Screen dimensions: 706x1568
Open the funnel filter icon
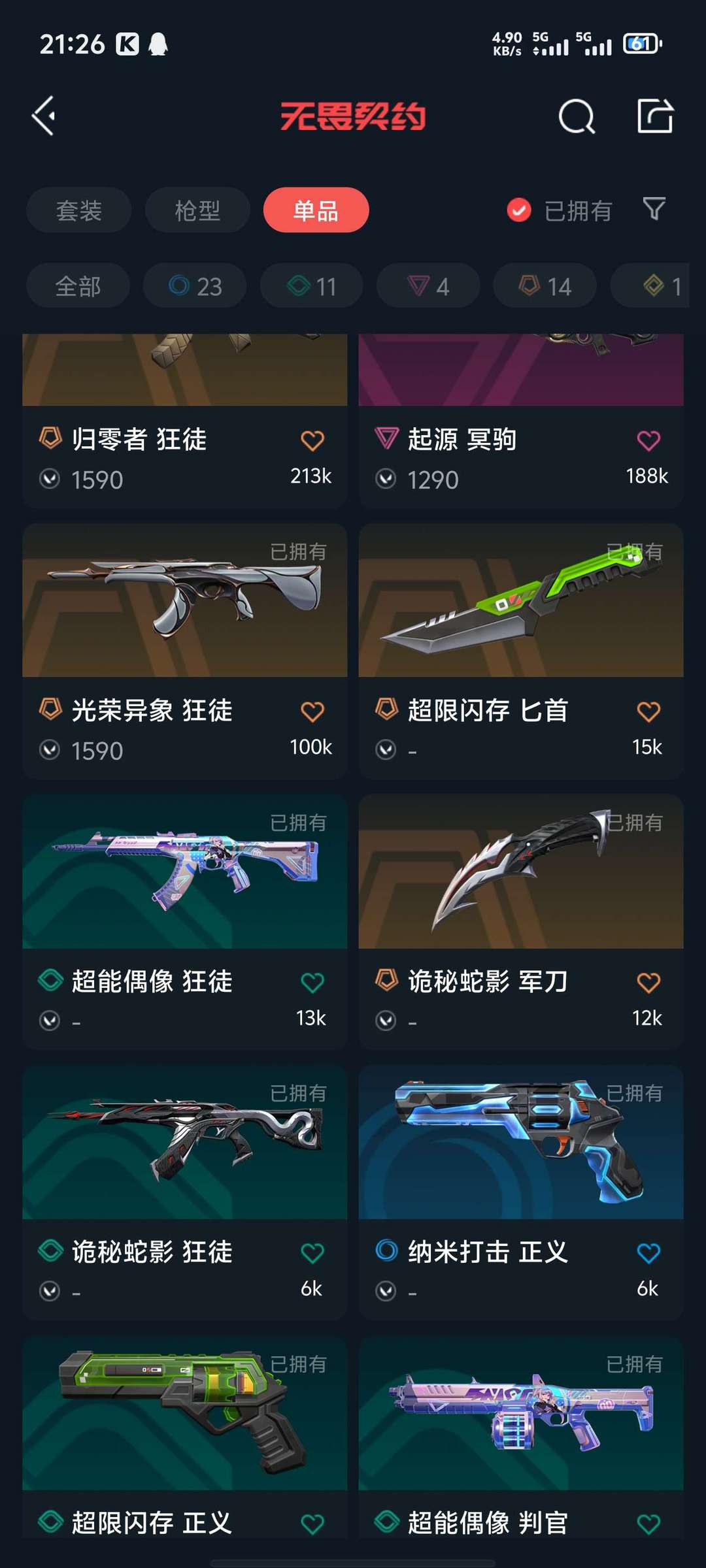coord(654,209)
